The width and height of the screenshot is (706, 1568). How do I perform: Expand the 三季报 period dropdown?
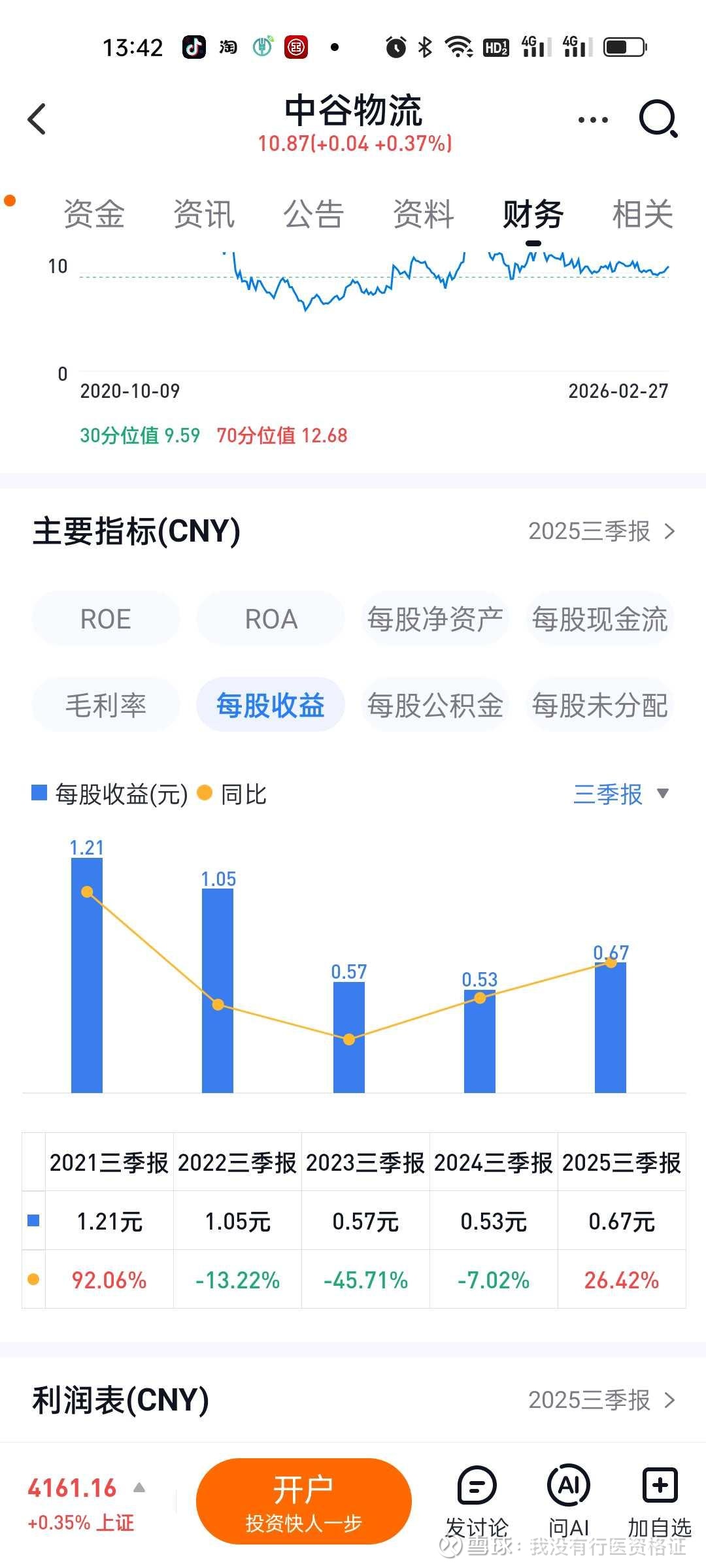(x=620, y=794)
